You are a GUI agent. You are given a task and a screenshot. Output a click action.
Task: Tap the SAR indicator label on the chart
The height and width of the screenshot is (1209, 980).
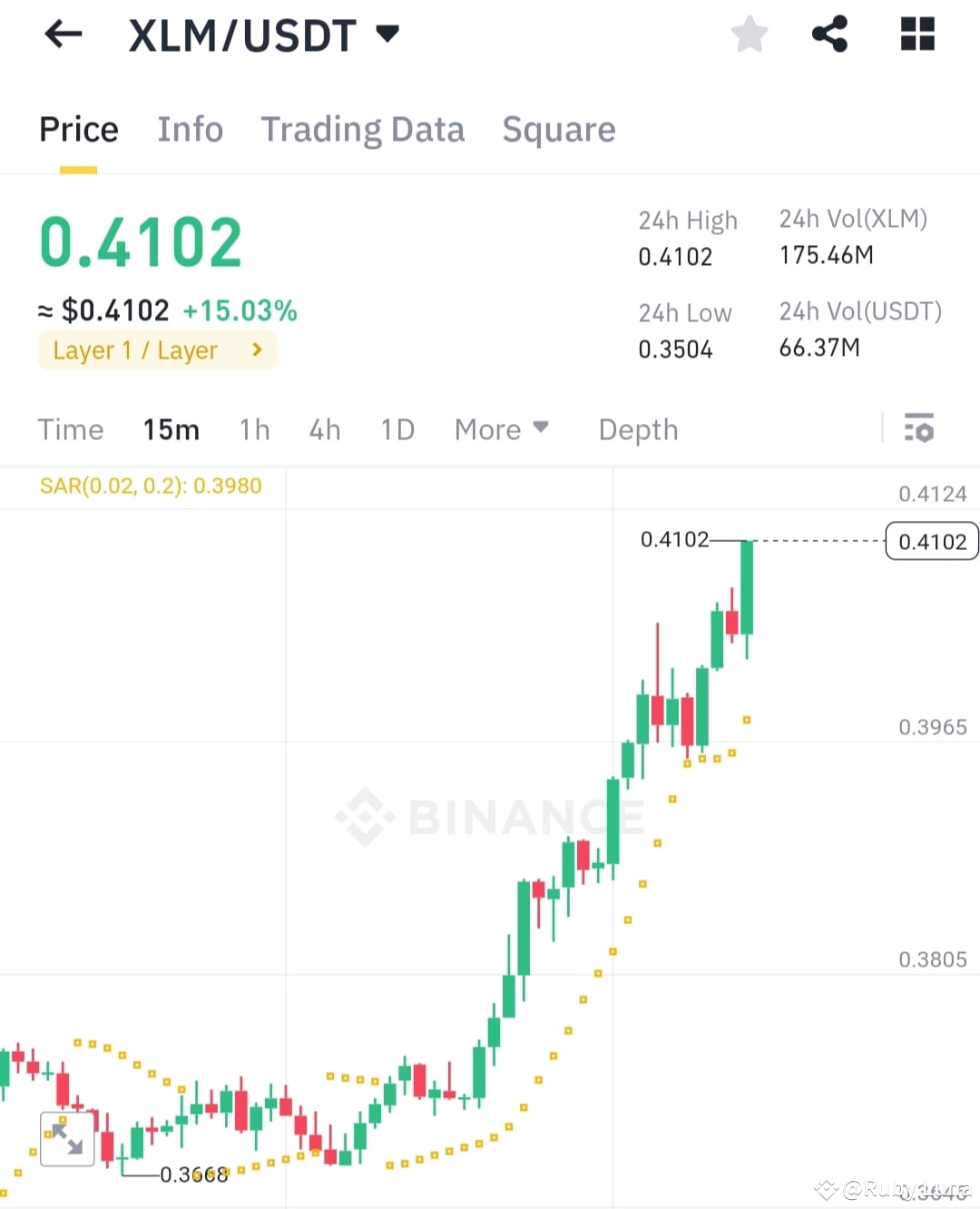(150, 486)
